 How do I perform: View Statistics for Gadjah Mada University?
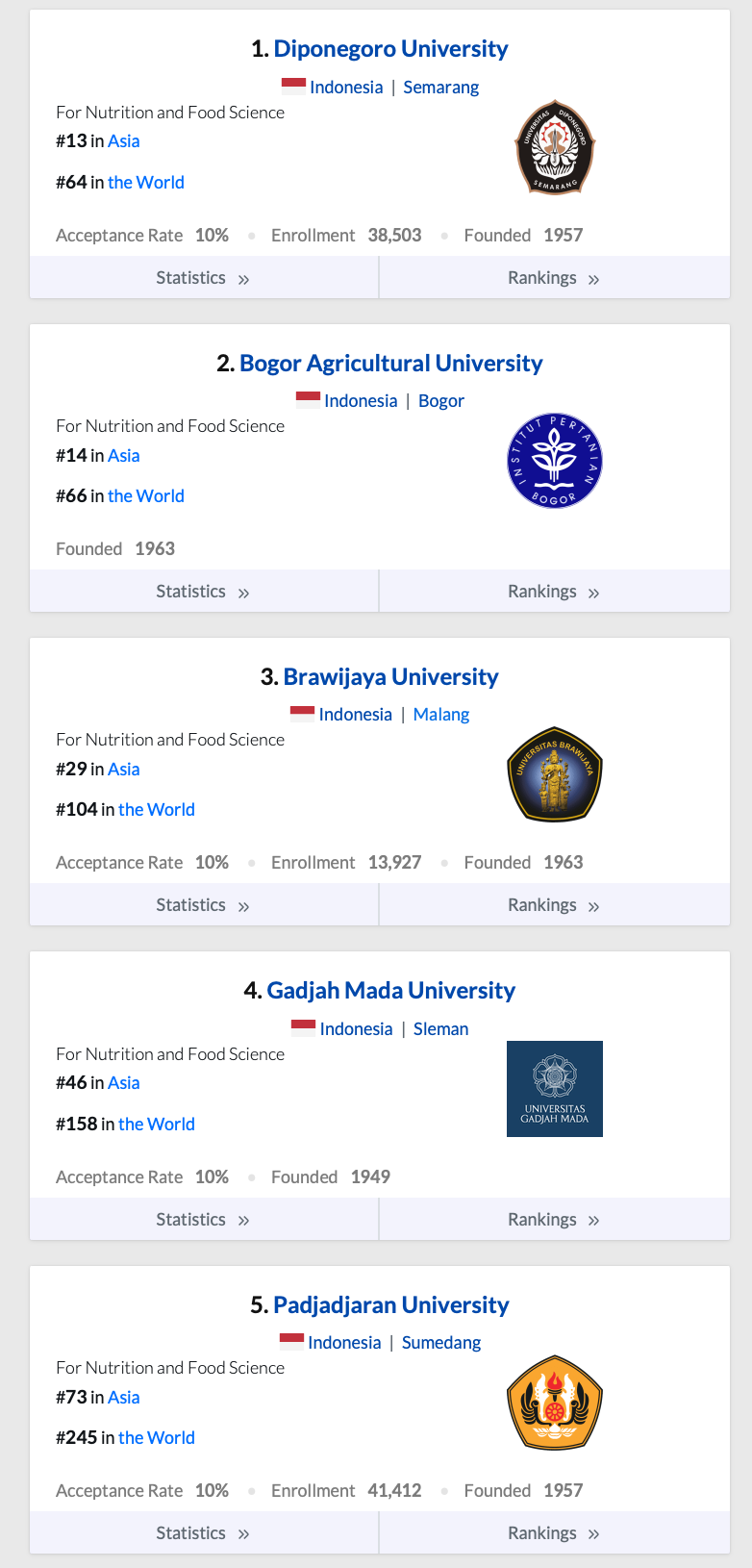[203, 1220]
